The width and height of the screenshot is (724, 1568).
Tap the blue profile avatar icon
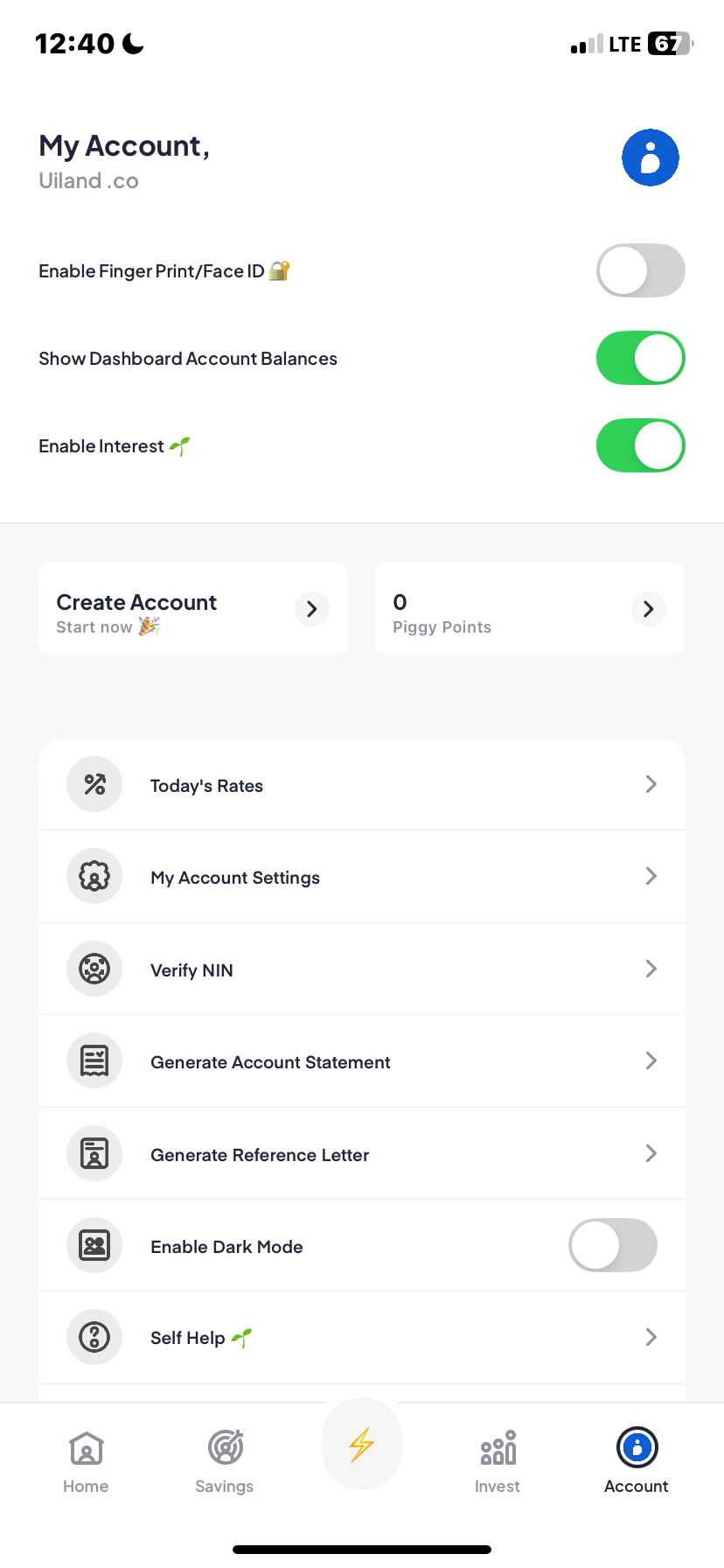coord(651,157)
